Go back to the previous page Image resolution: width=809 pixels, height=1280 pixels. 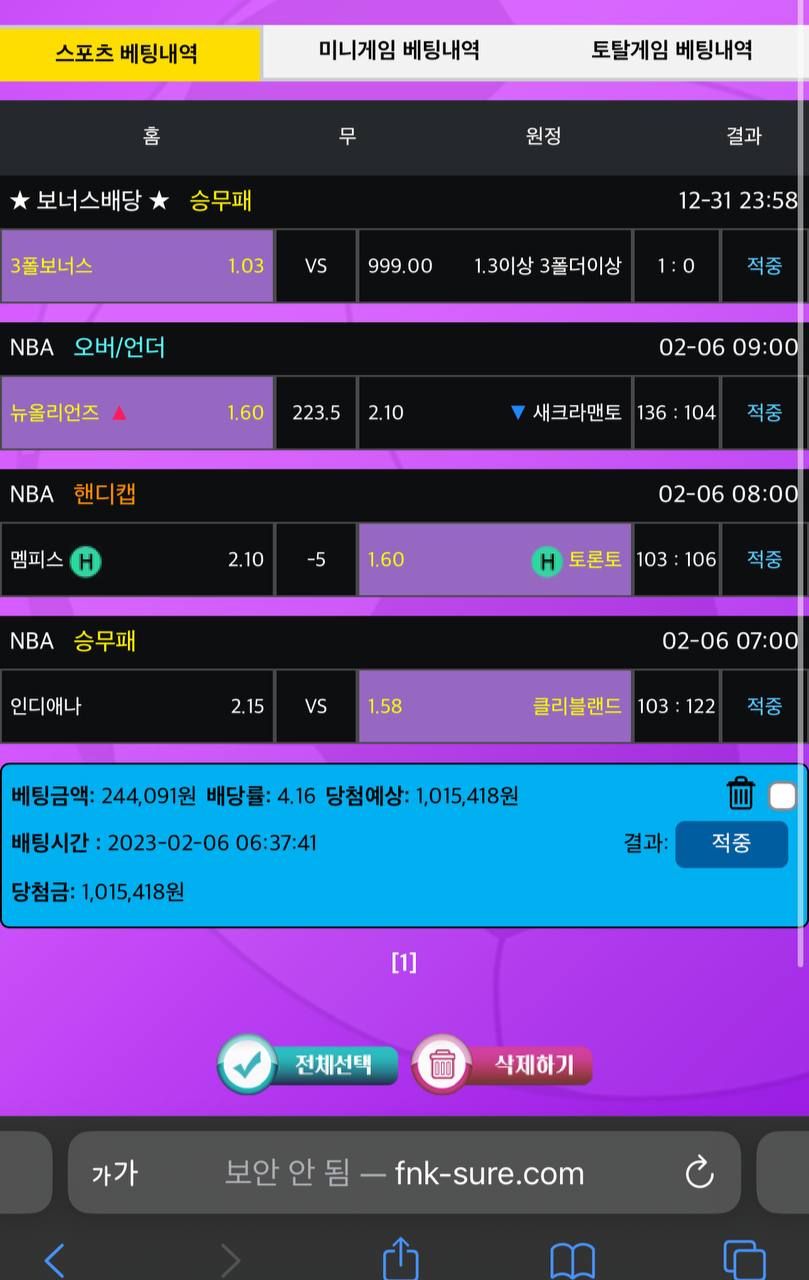55,1260
